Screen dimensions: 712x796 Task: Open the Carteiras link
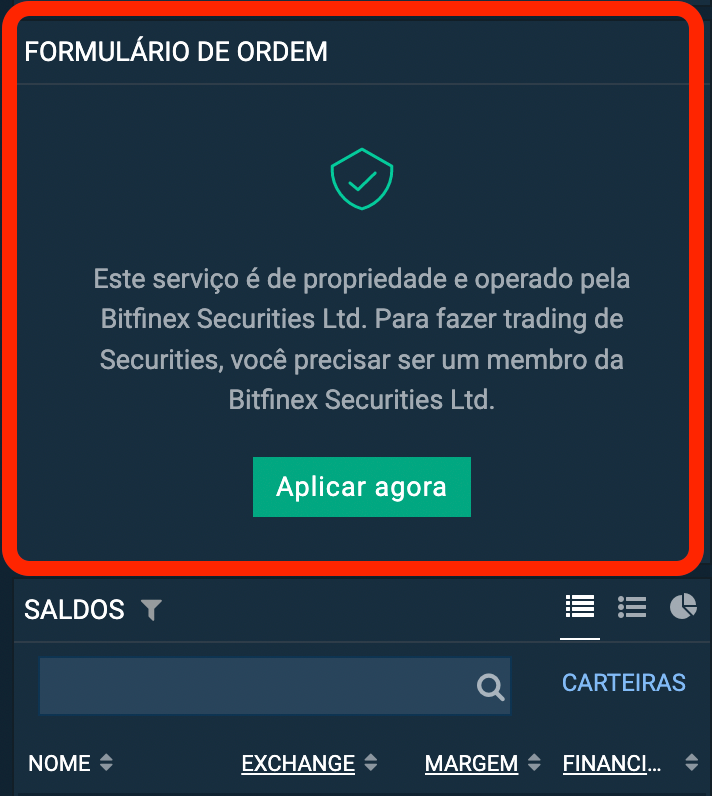[624, 683]
